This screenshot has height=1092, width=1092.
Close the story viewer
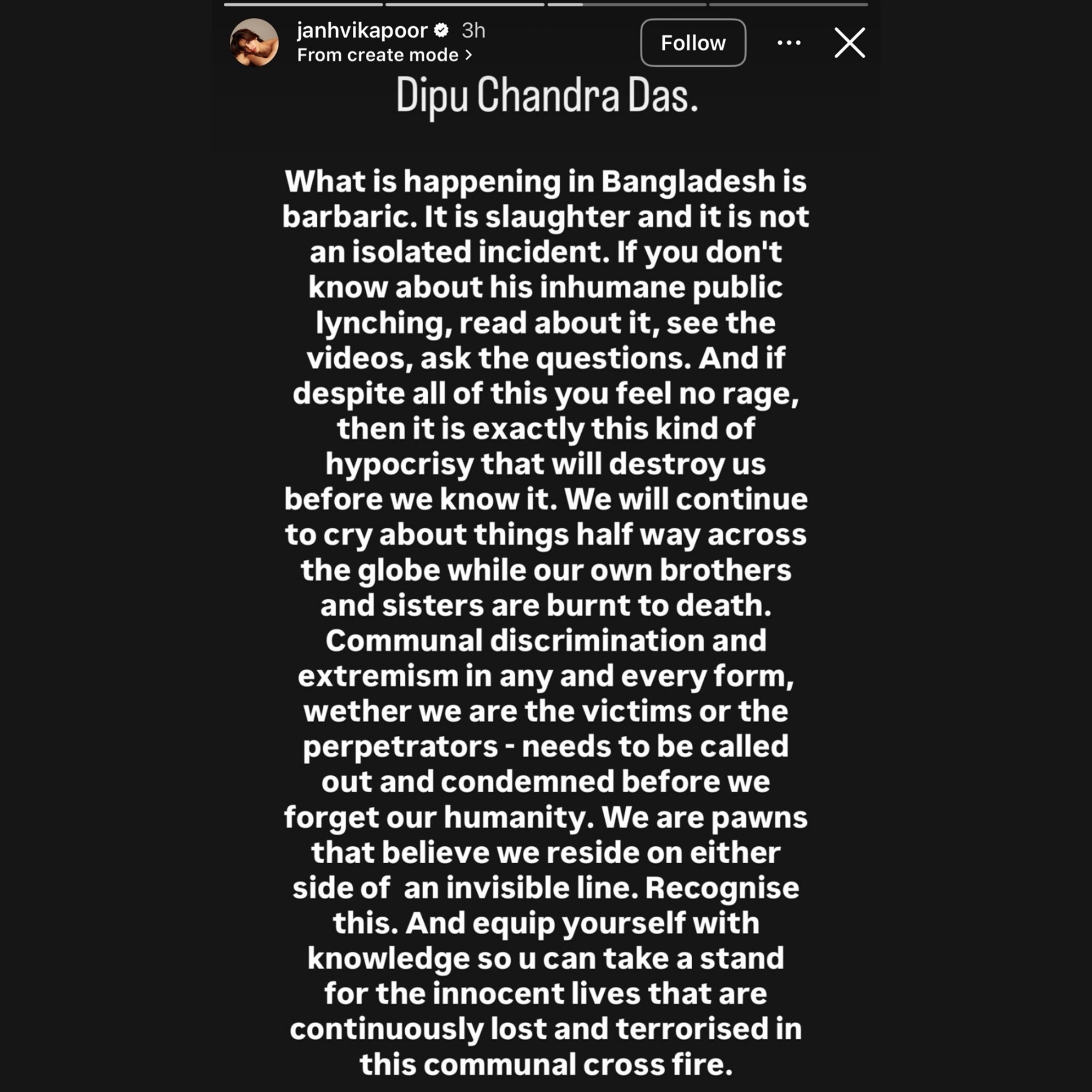[x=849, y=42]
